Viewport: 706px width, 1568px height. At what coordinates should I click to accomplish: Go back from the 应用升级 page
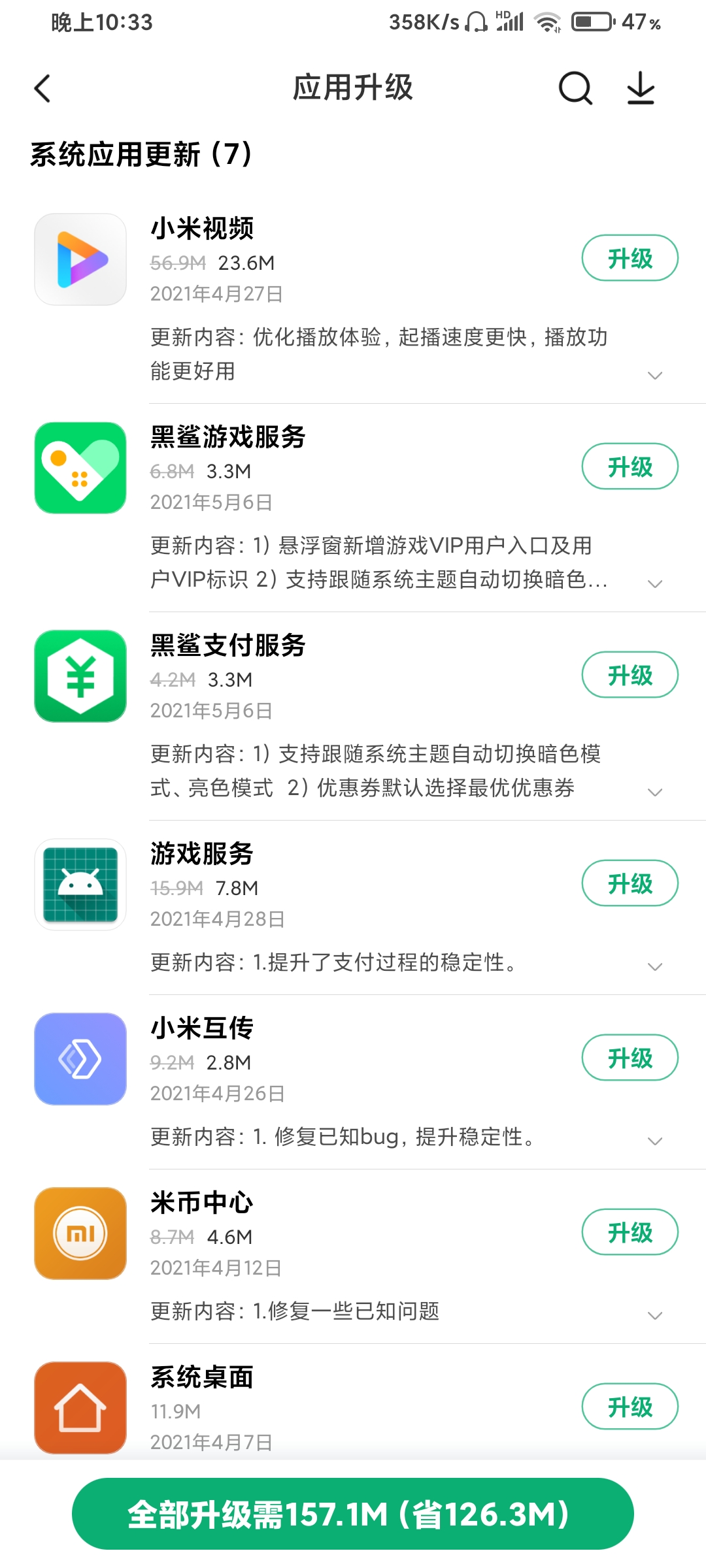[x=42, y=88]
